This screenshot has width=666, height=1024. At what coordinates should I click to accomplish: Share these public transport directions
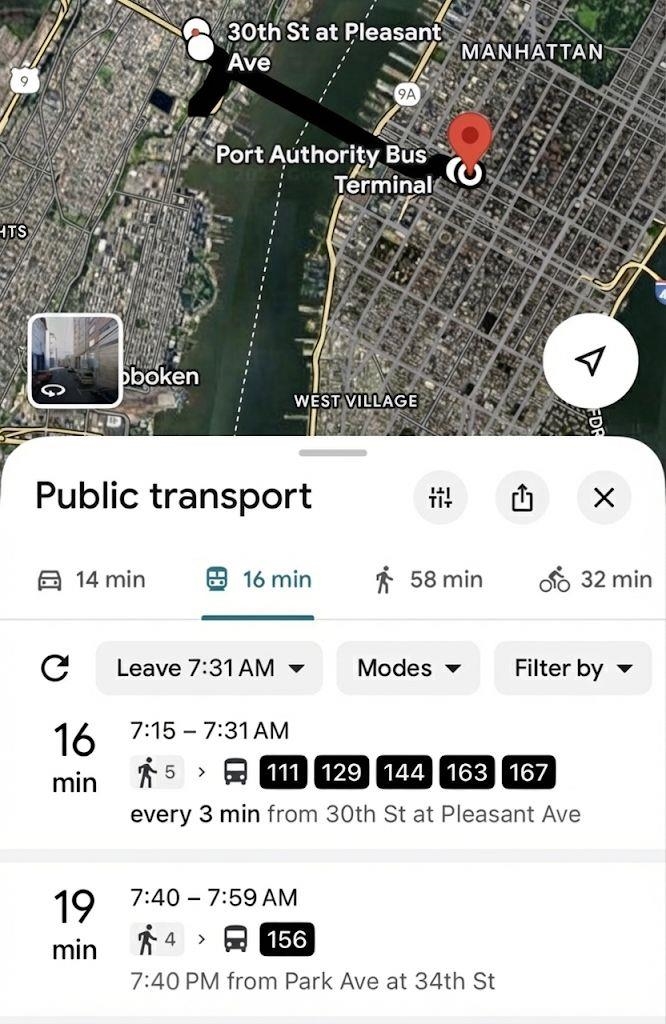tap(522, 497)
